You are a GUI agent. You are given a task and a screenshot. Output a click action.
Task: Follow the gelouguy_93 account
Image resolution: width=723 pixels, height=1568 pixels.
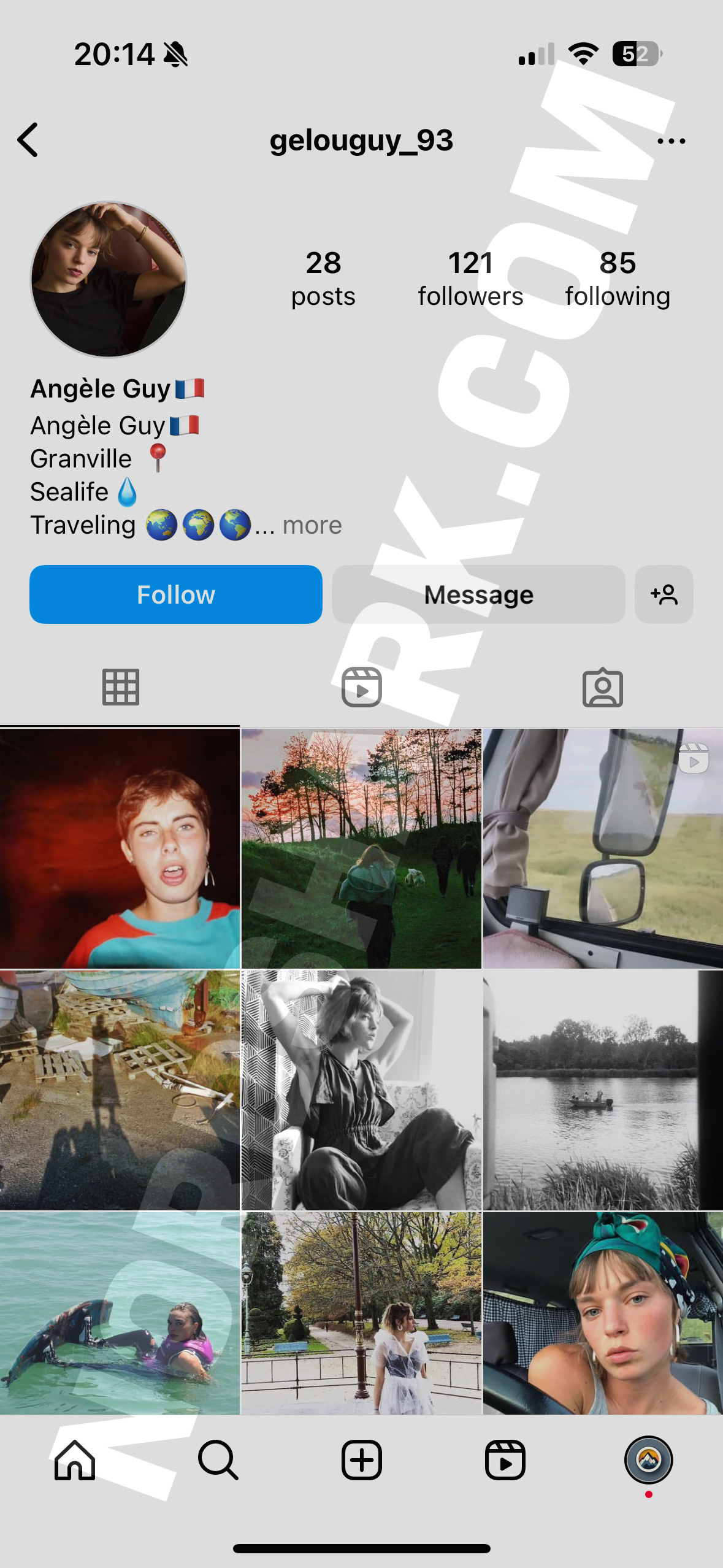pos(176,594)
